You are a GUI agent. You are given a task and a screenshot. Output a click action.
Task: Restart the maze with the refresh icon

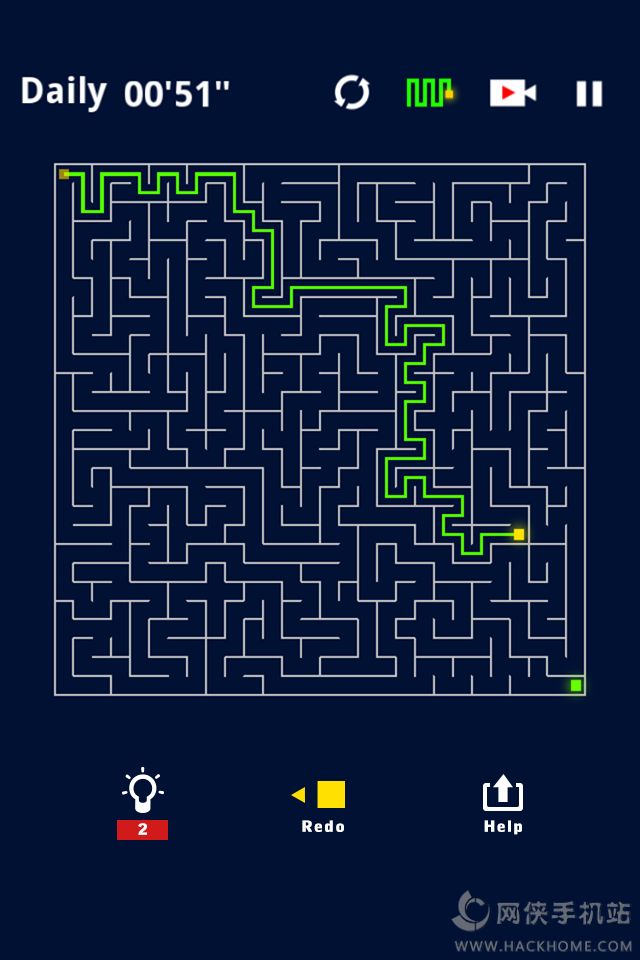tap(352, 93)
